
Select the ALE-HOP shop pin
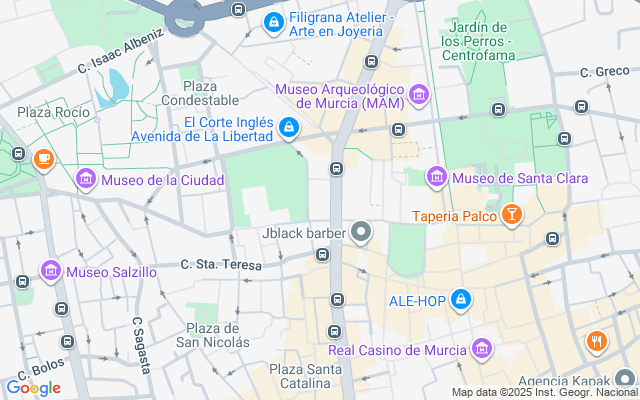460,299
